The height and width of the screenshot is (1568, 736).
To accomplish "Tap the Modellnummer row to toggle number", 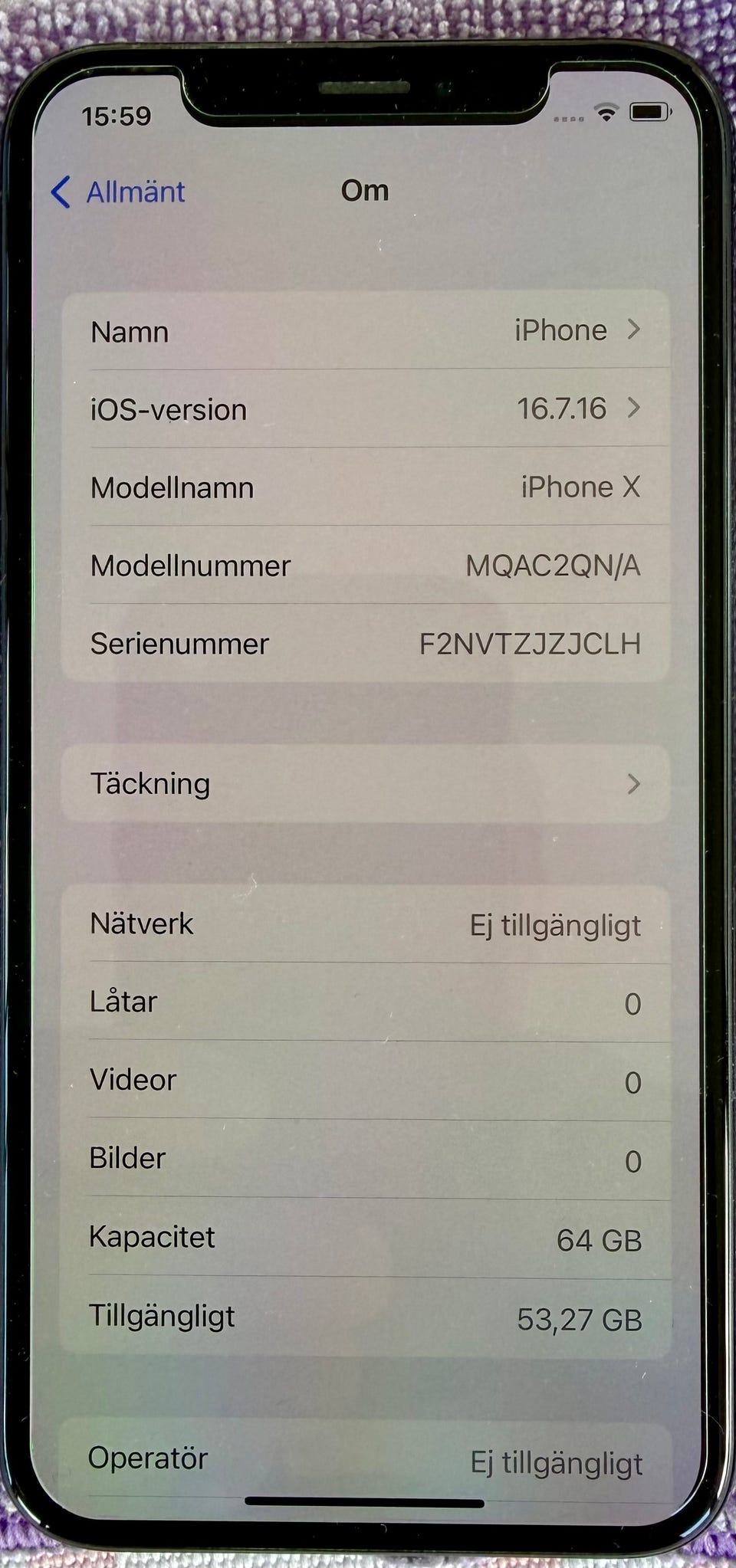I will pos(366,565).
